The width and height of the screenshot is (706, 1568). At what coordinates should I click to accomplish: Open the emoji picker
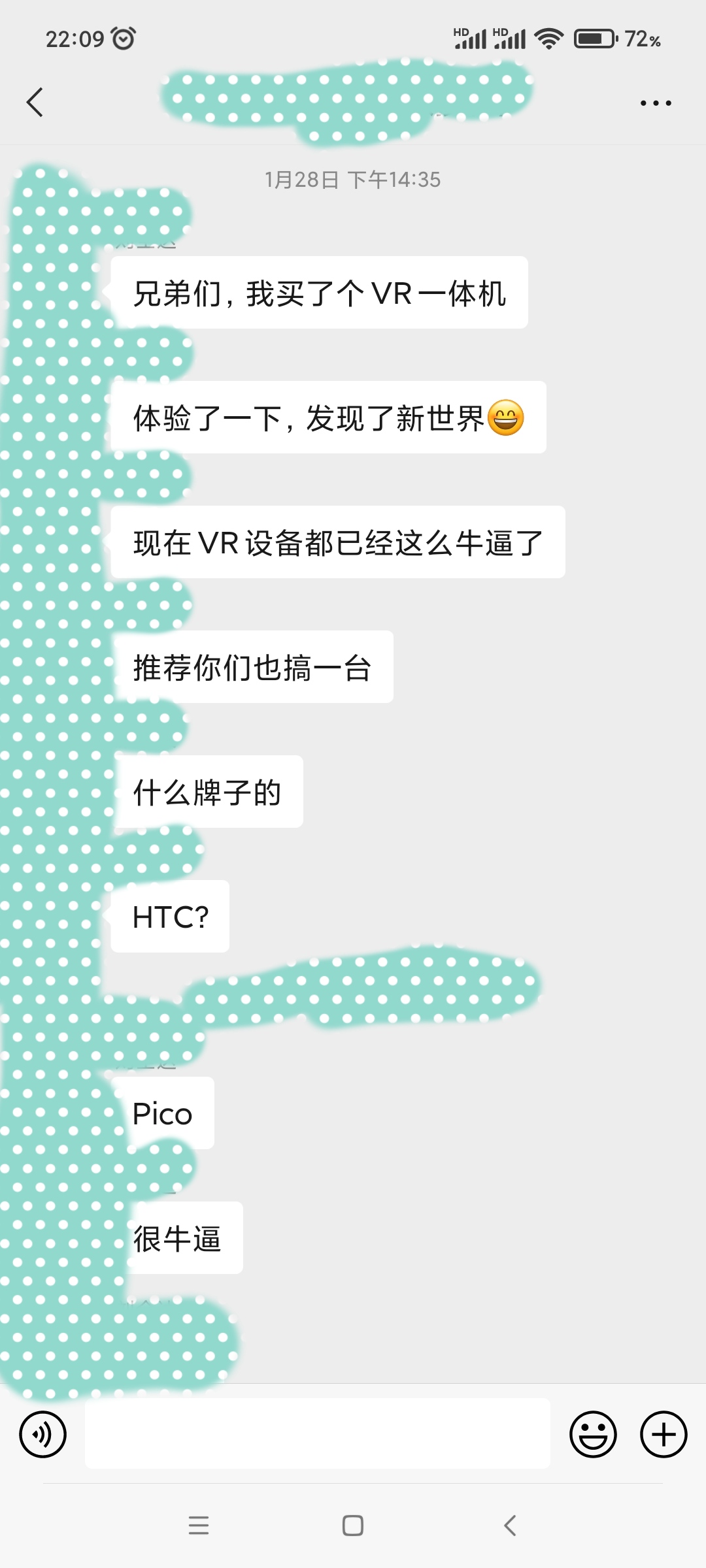pos(593,1435)
